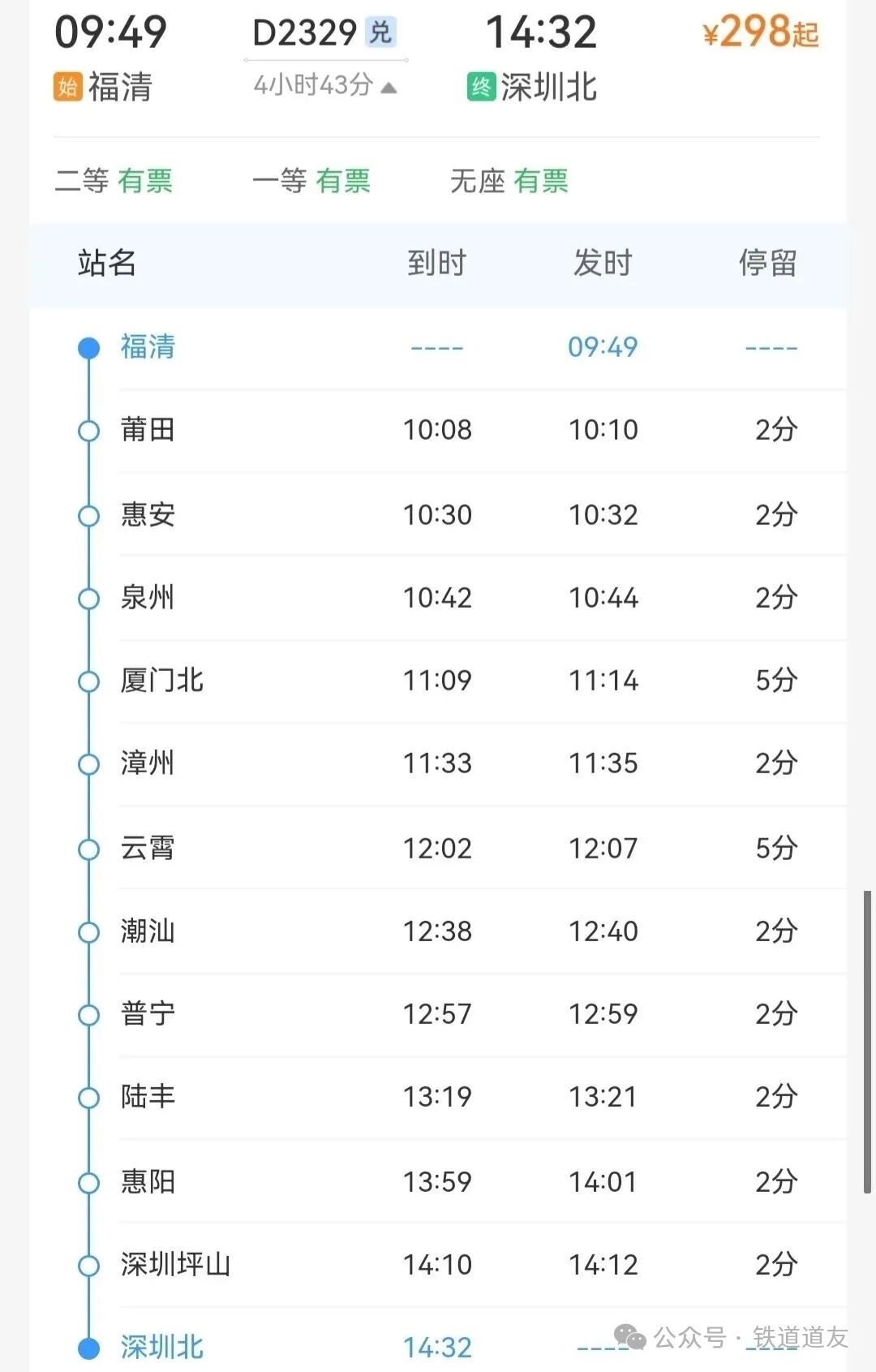
Task: Select the 二等 seat class
Action: 82,180
